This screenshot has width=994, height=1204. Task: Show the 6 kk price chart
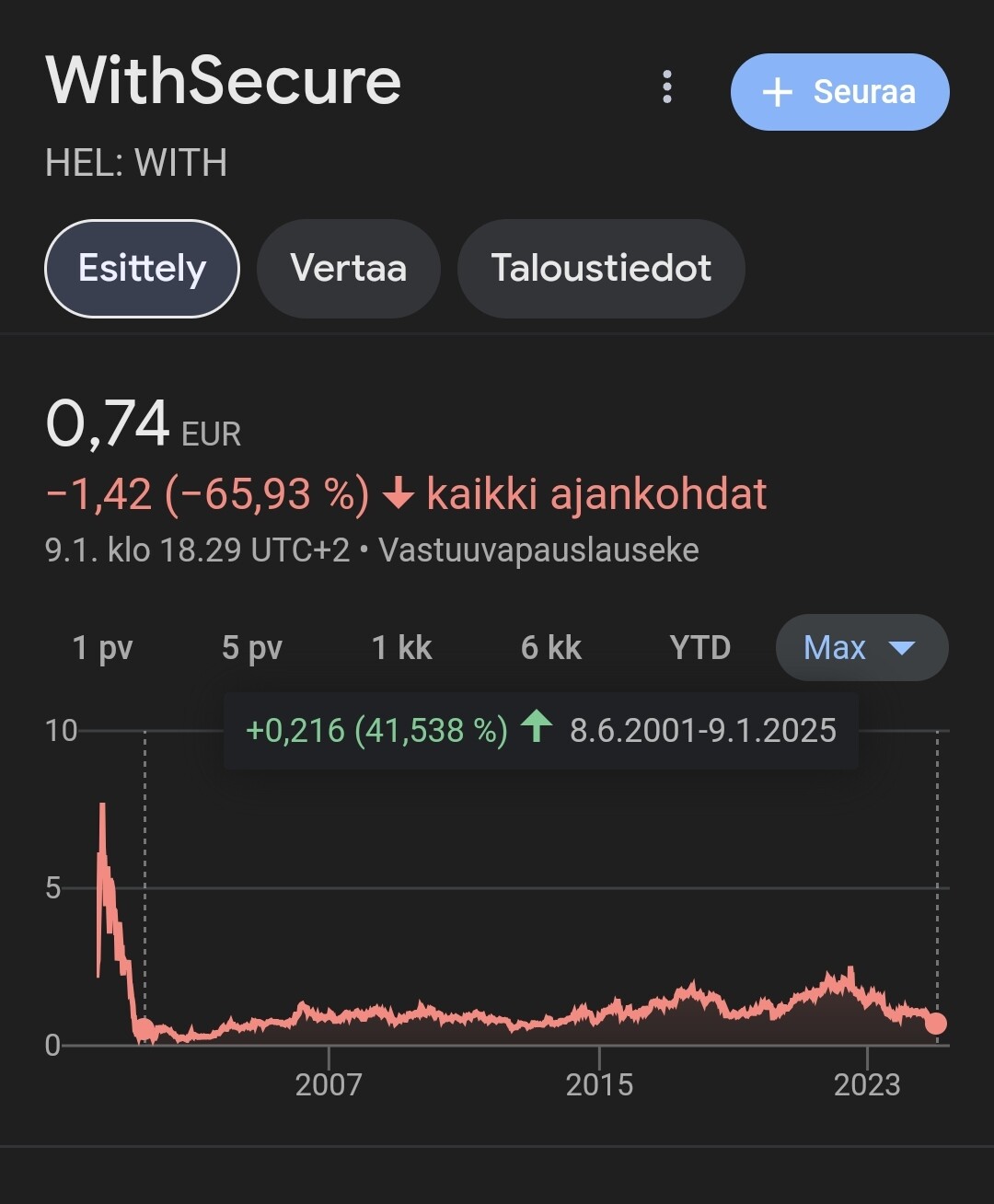coord(550,648)
